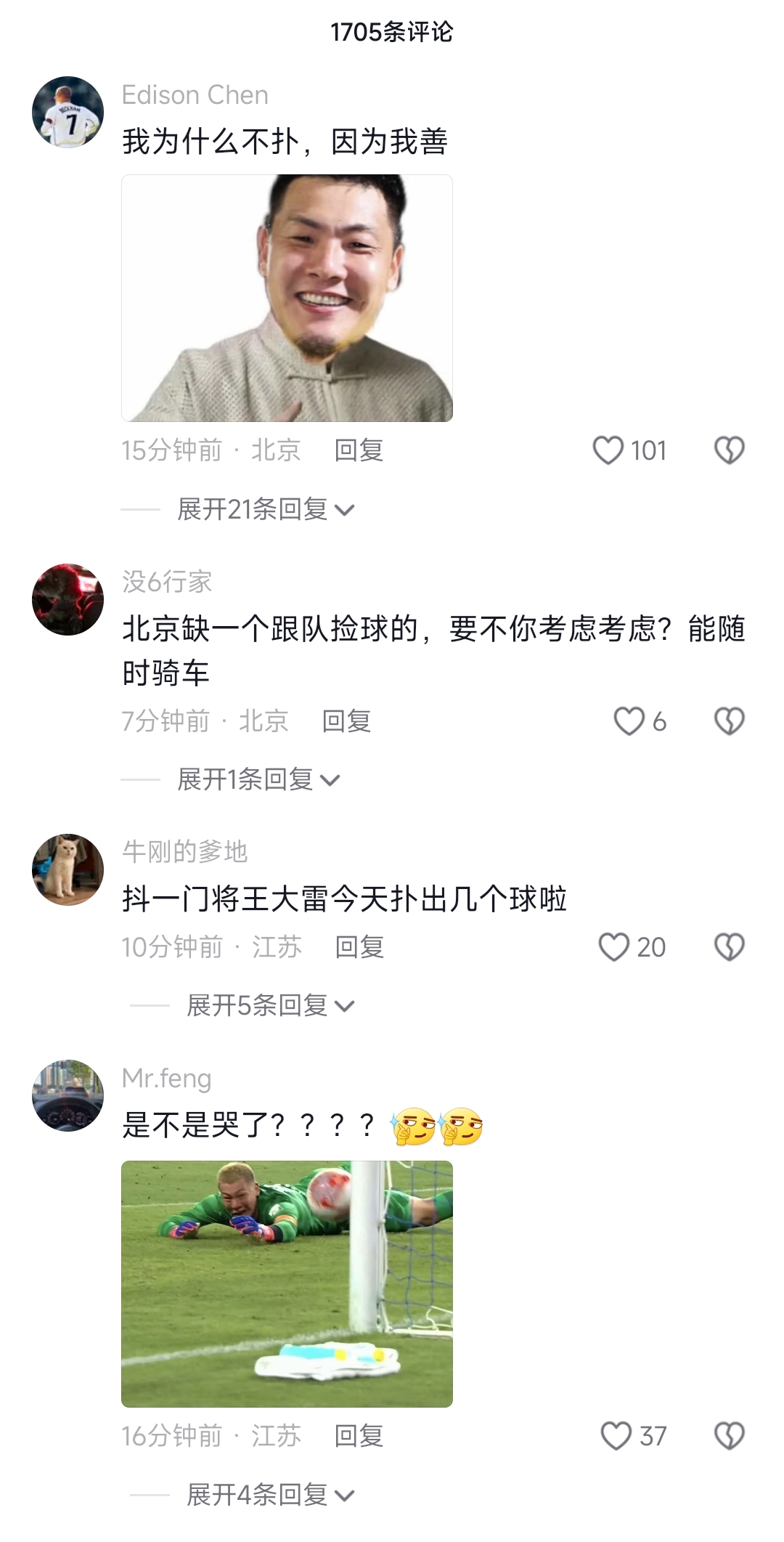Screen dimensions: 784x1542
Task: Reply to Edison Chen's comment
Action: pyautogui.click(x=359, y=450)
